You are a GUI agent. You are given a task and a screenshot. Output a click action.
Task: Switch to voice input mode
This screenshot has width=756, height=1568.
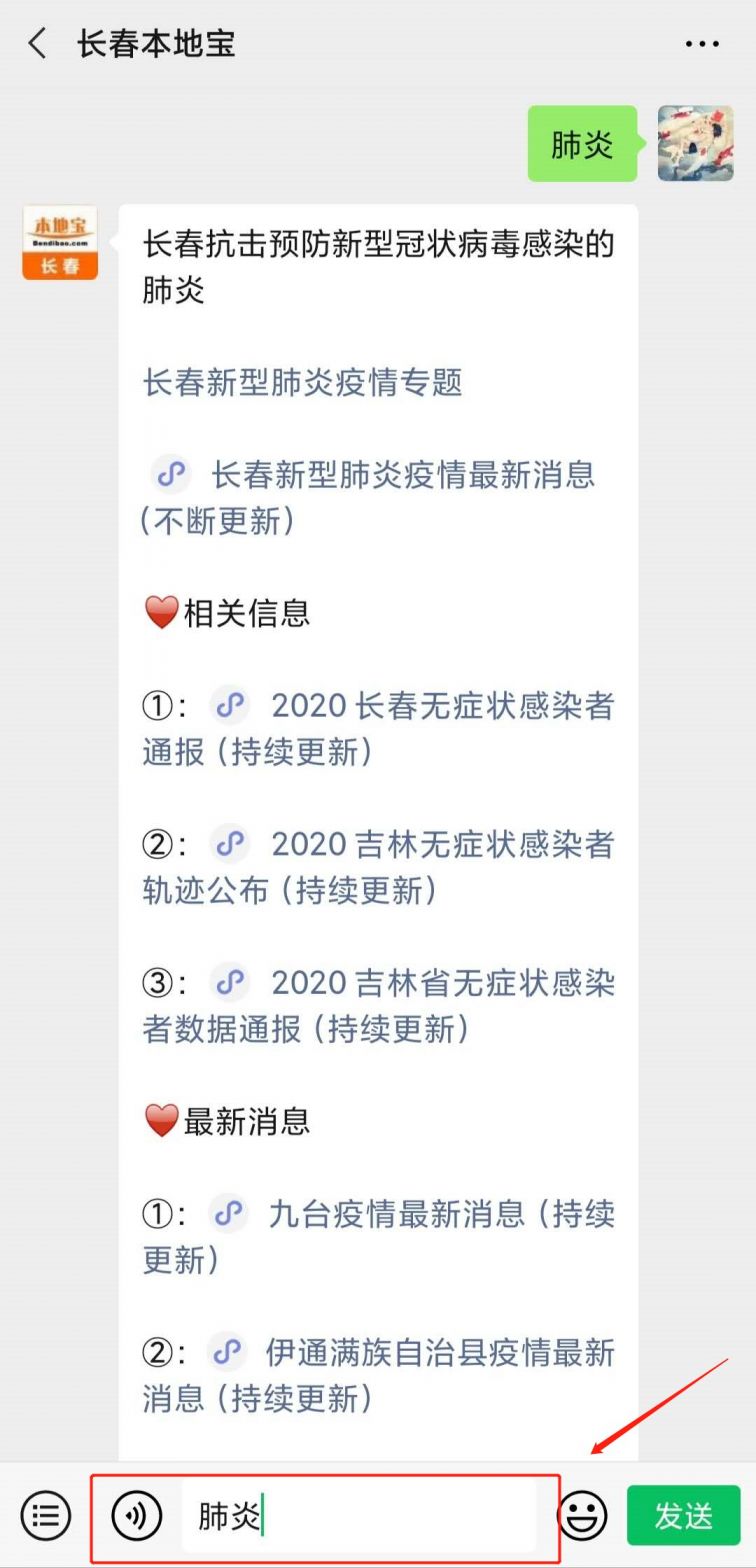coord(137,1516)
